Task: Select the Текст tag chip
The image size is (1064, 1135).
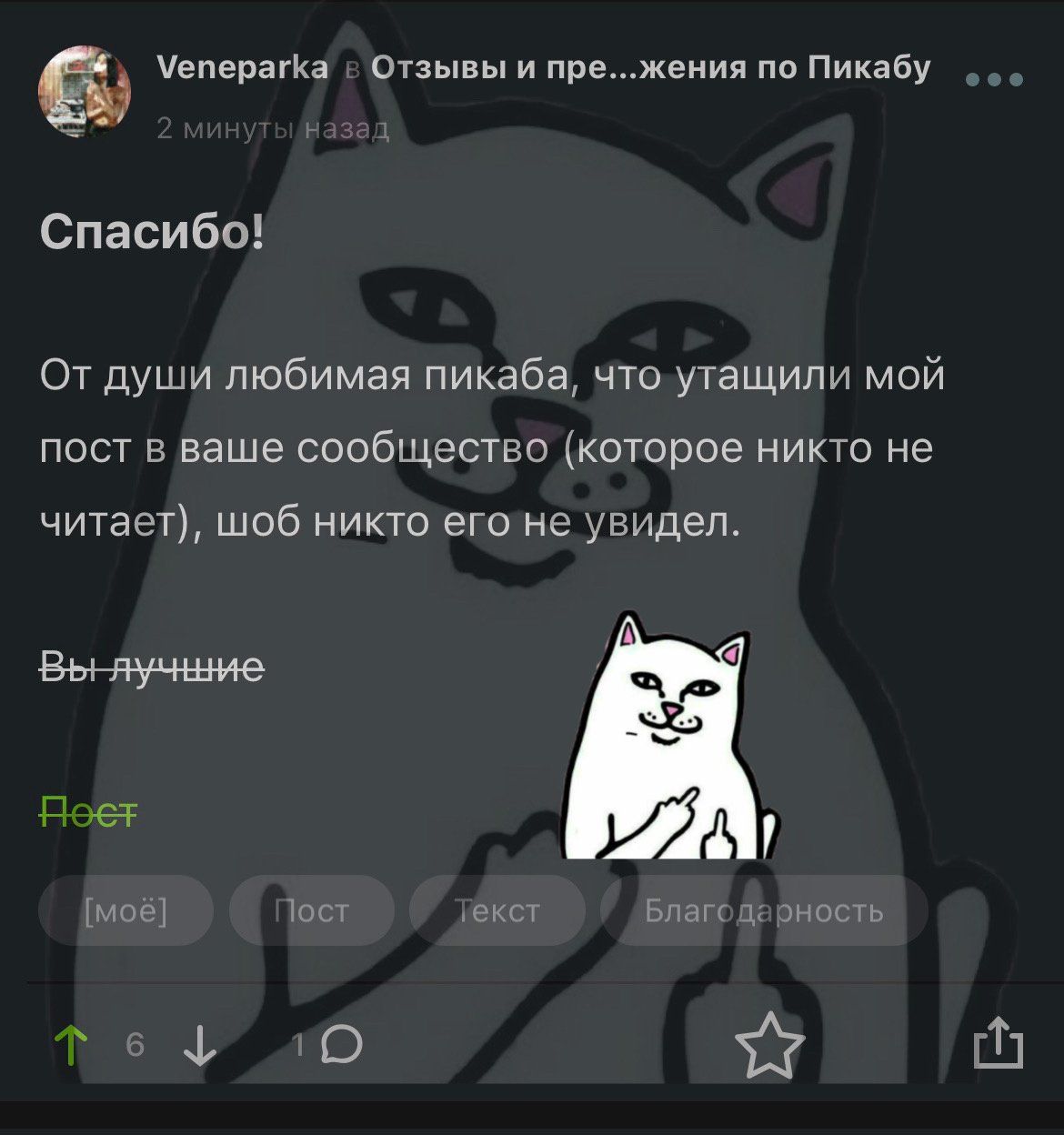Action: 497,910
